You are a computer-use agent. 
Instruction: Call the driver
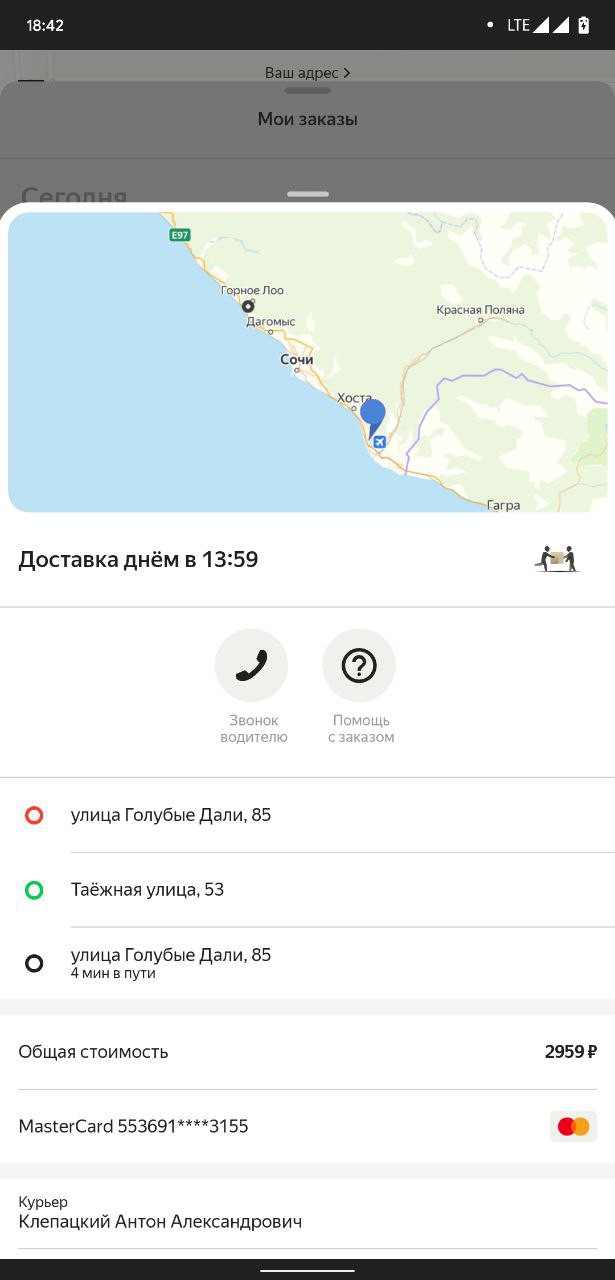251,666
